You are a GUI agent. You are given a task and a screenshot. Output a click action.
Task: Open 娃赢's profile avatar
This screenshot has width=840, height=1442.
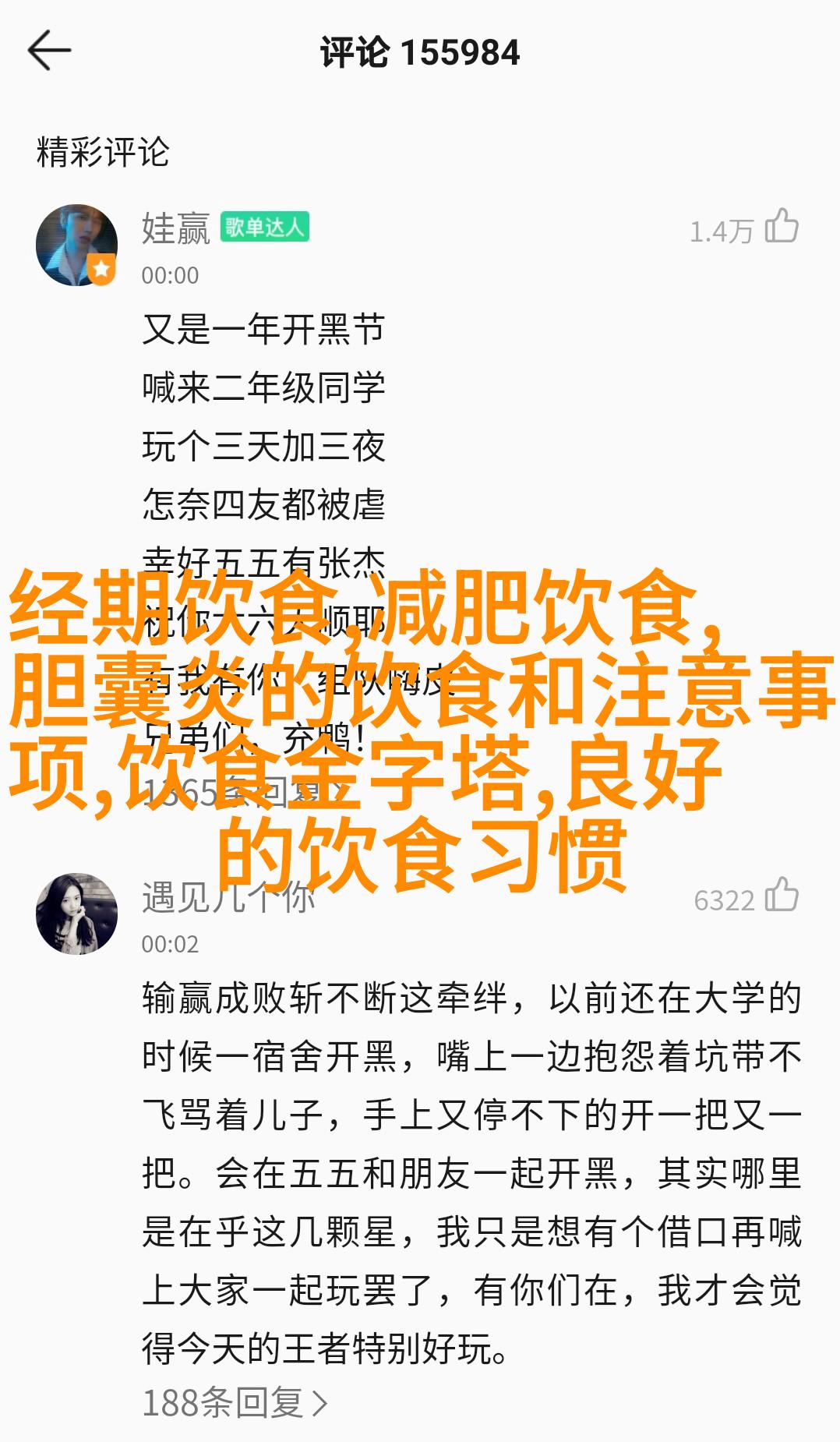click(x=76, y=246)
